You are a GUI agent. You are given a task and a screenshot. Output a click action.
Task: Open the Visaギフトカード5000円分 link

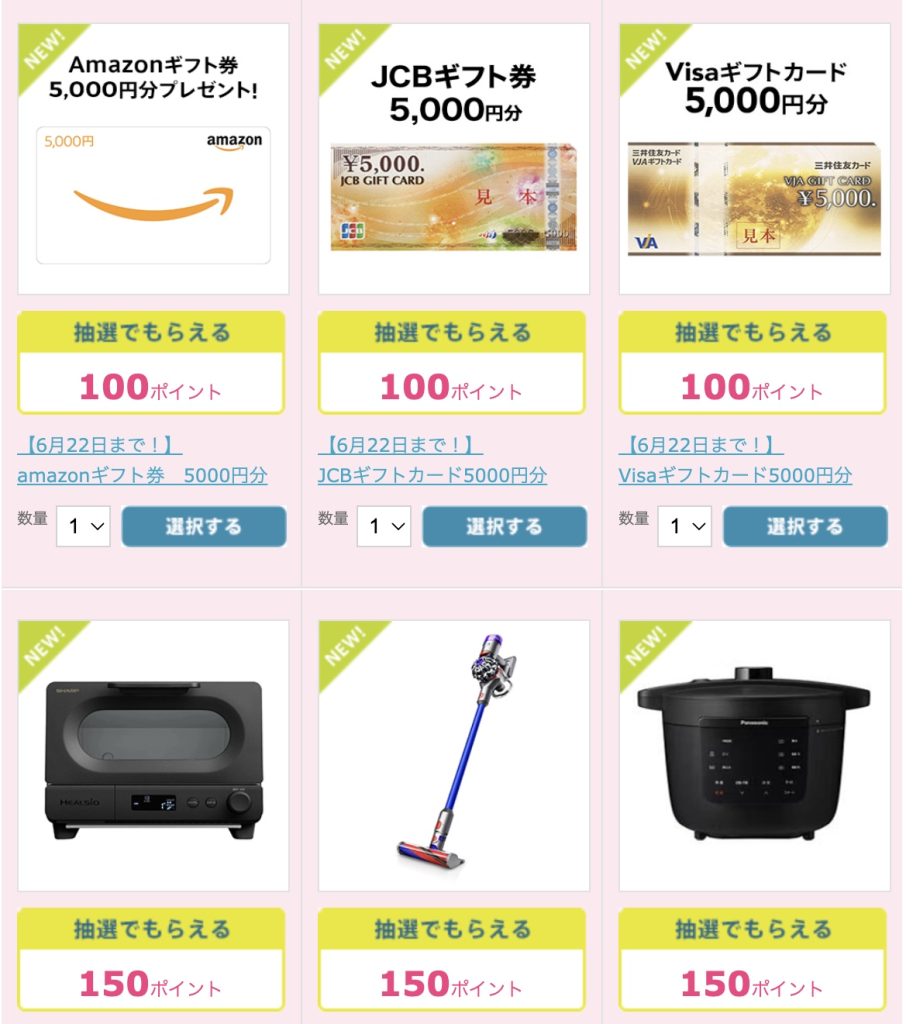[735, 475]
